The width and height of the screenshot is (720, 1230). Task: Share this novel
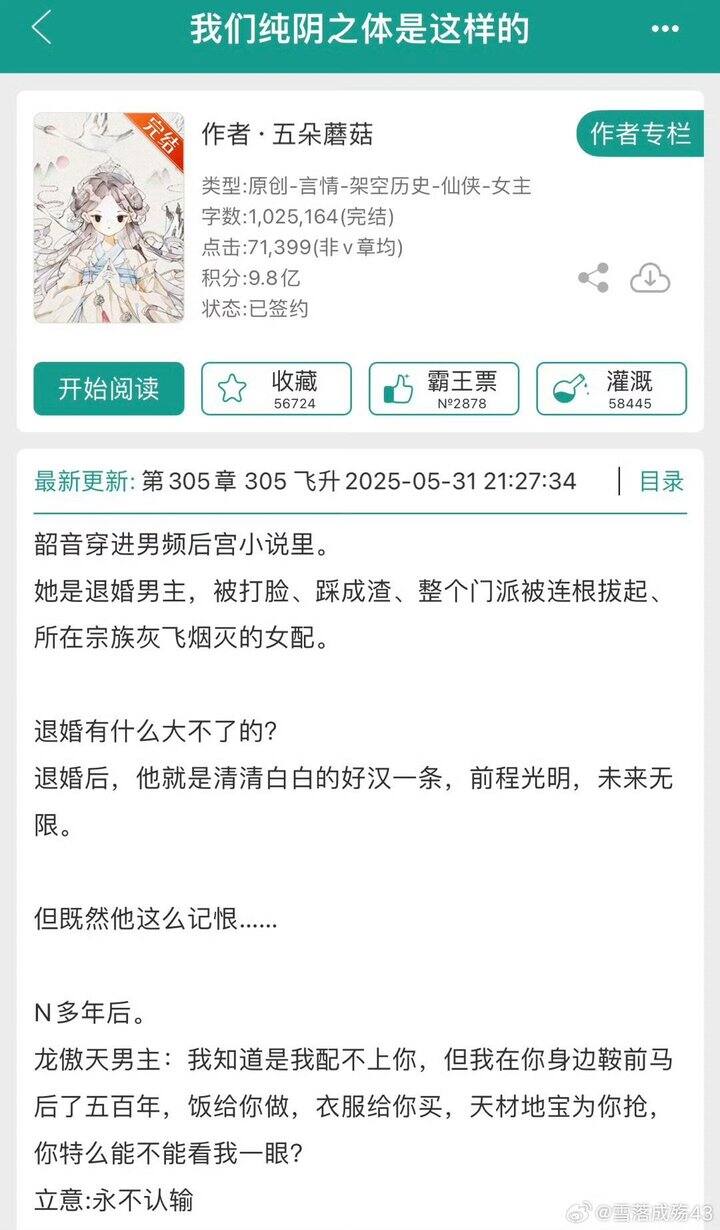pos(593,279)
